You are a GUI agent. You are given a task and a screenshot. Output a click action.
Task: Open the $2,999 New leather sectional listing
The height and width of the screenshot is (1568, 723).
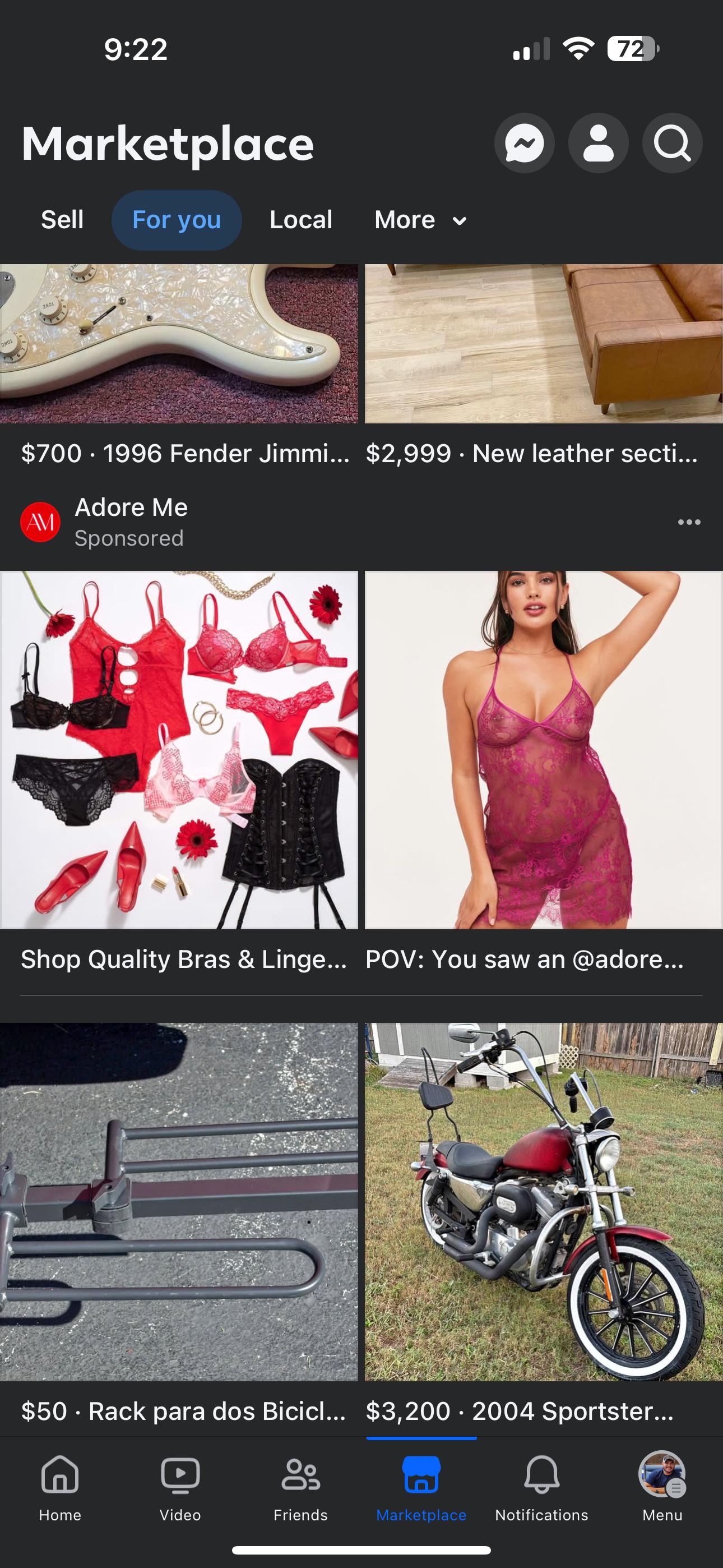543,365
